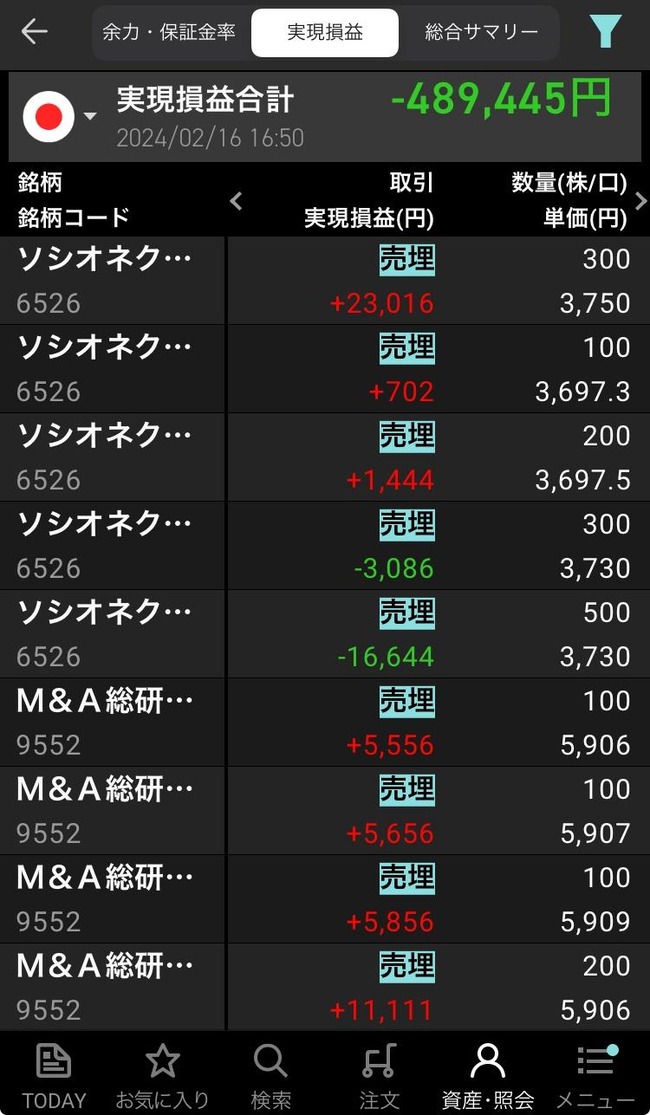Select the 実現損益 tab
Viewport: 650px width, 1115px height.
(325, 33)
